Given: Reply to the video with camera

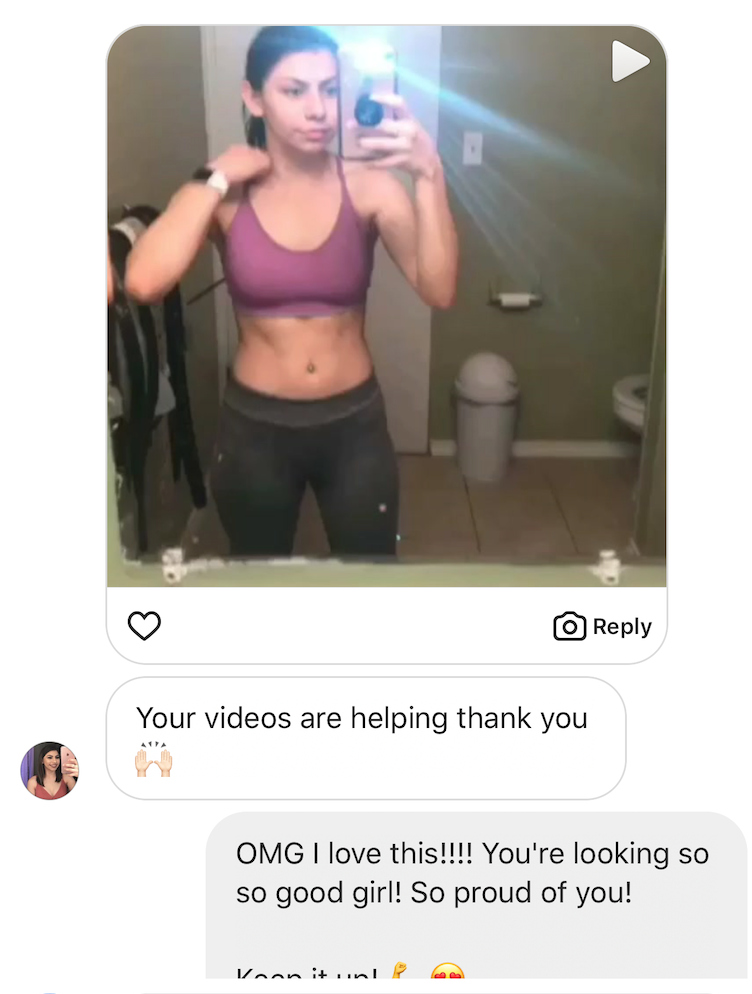Looking at the screenshot, I should pyautogui.click(x=602, y=627).
